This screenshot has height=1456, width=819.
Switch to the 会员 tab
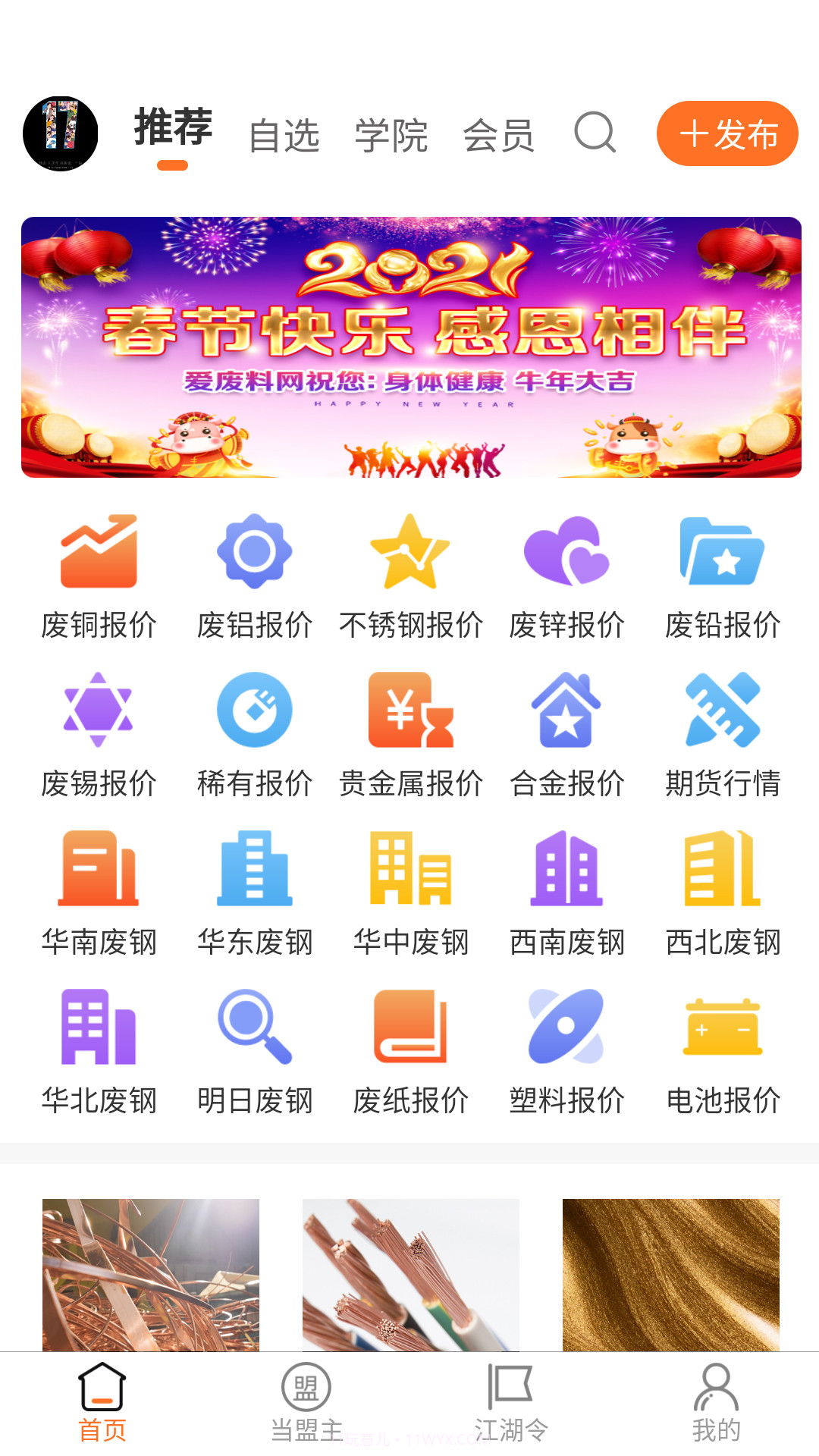(500, 134)
